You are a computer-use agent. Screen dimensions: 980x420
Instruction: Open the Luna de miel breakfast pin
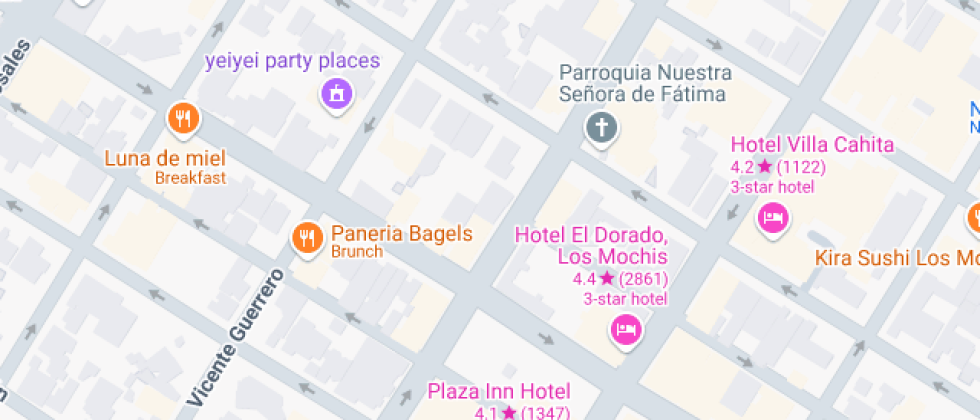182,120
